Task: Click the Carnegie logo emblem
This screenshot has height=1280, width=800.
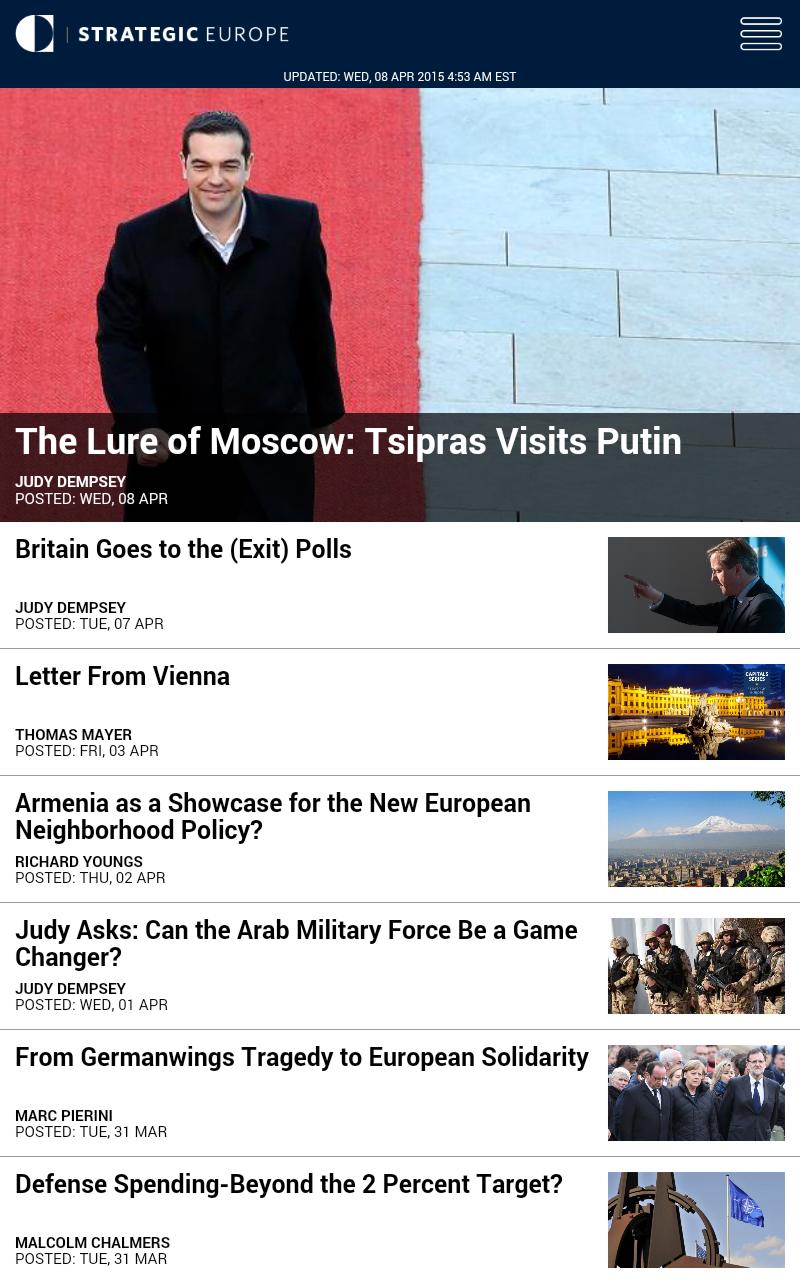Action: 35,33
